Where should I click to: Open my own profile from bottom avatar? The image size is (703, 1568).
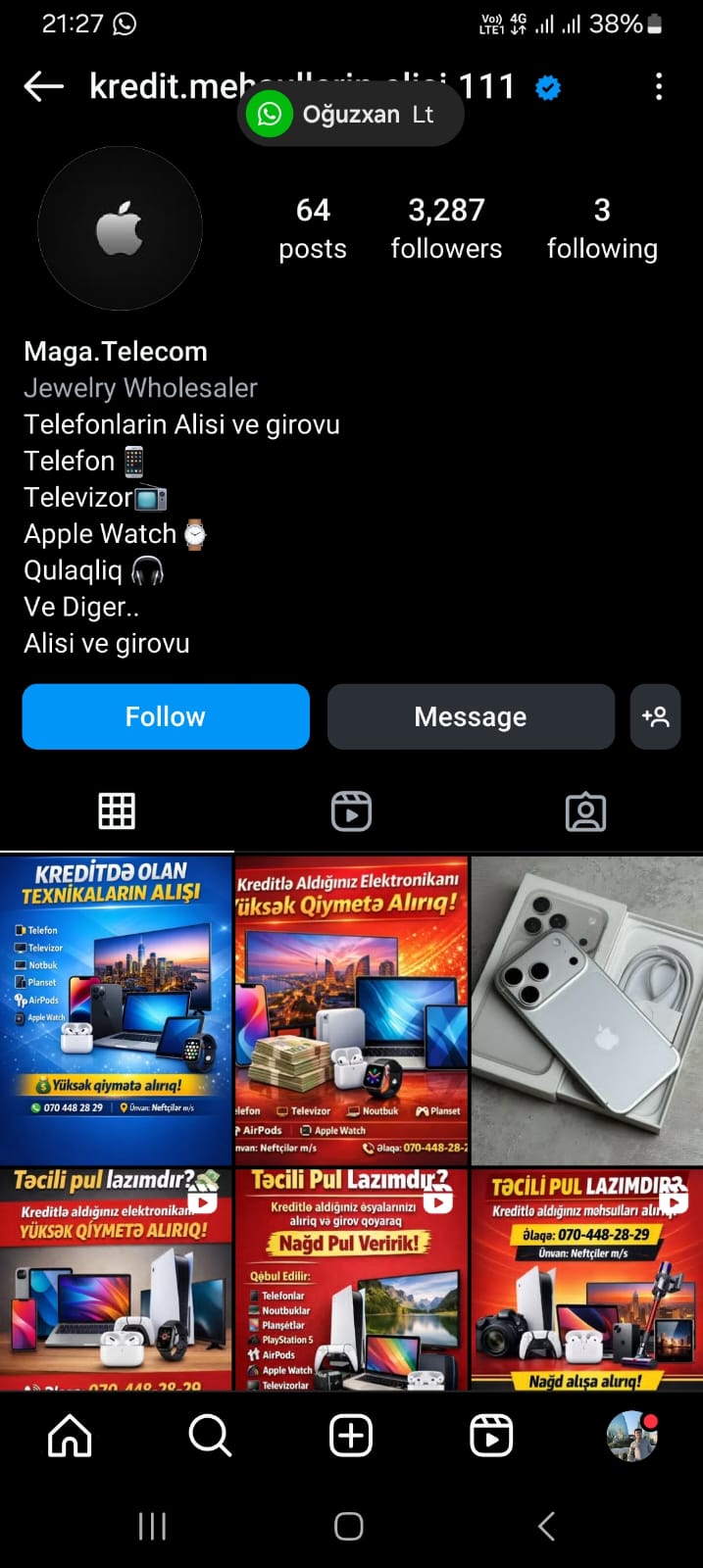tap(631, 1436)
